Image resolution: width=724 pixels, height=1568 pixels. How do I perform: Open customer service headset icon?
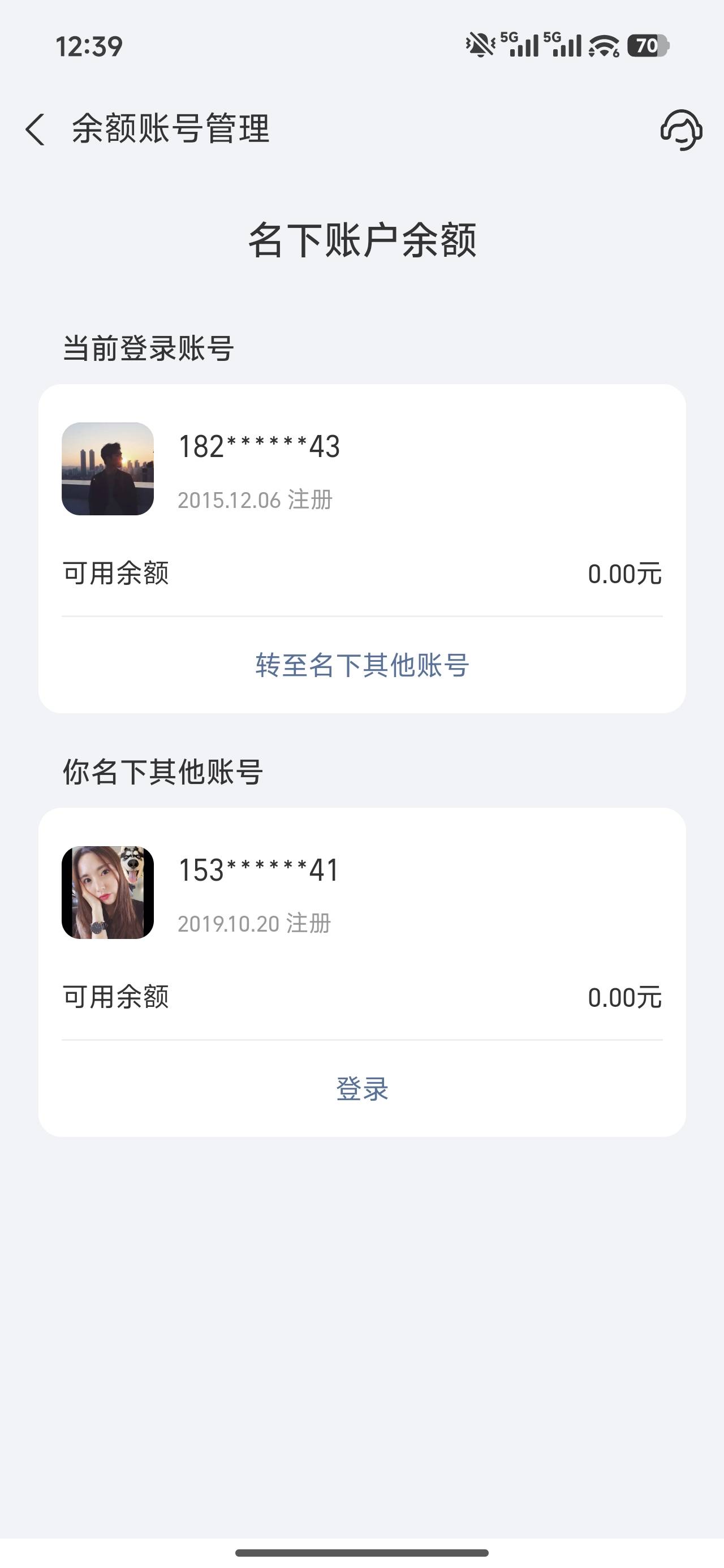tap(681, 129)
